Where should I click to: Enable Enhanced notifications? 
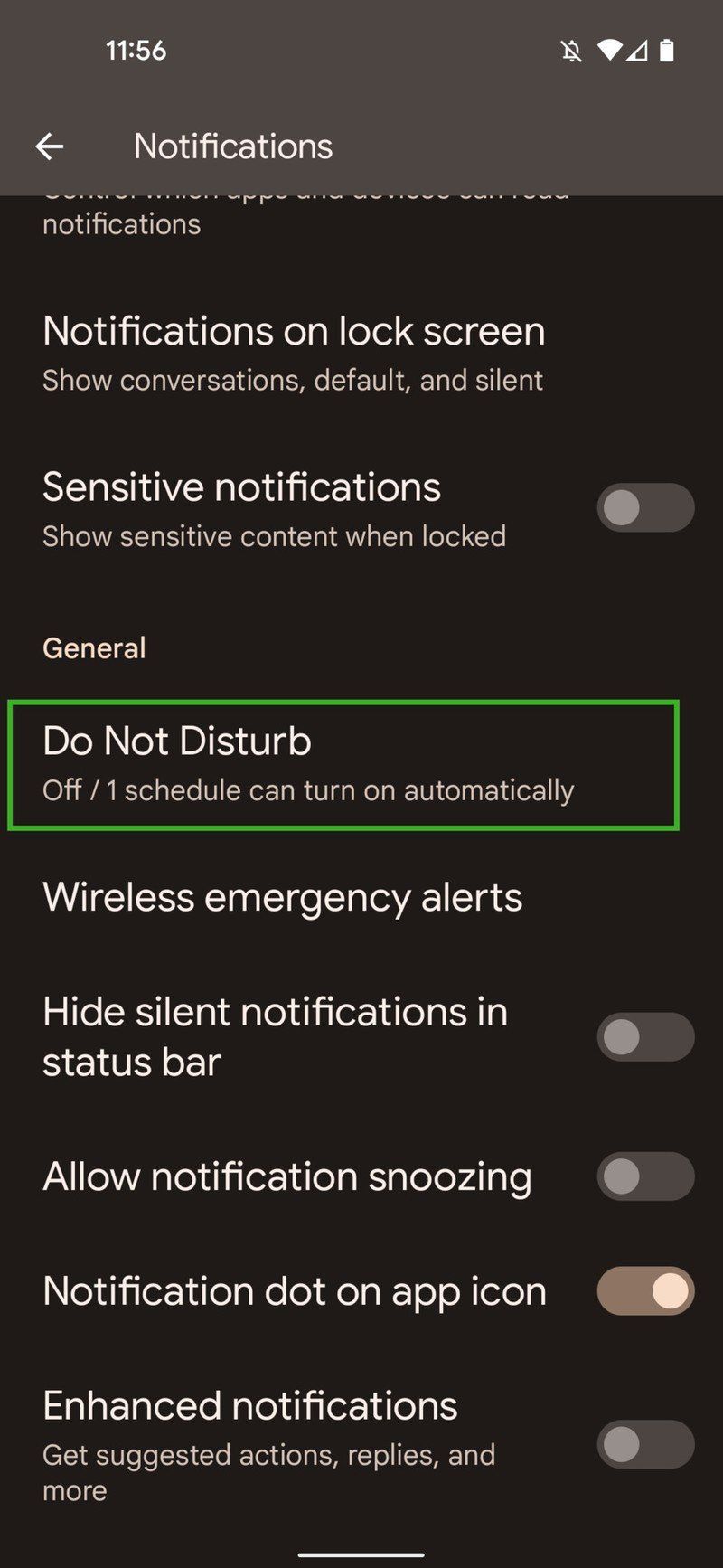(x=644, y=1444)
